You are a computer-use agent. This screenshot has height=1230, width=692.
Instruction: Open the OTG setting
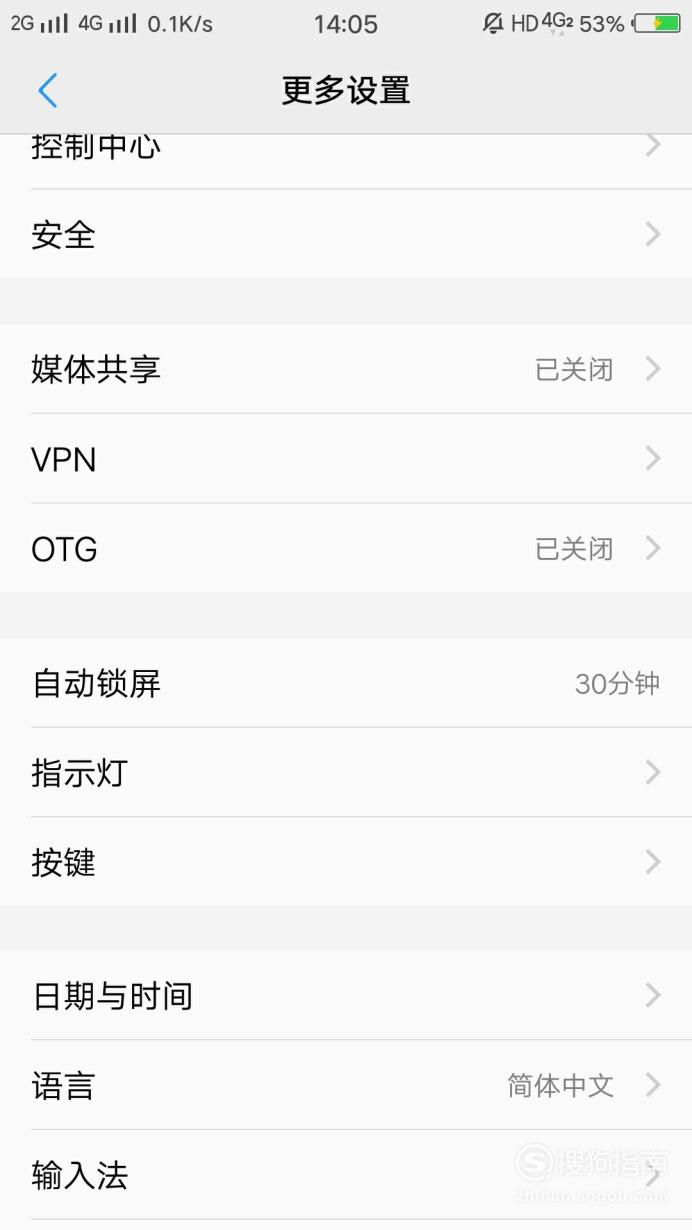point(346,548)
